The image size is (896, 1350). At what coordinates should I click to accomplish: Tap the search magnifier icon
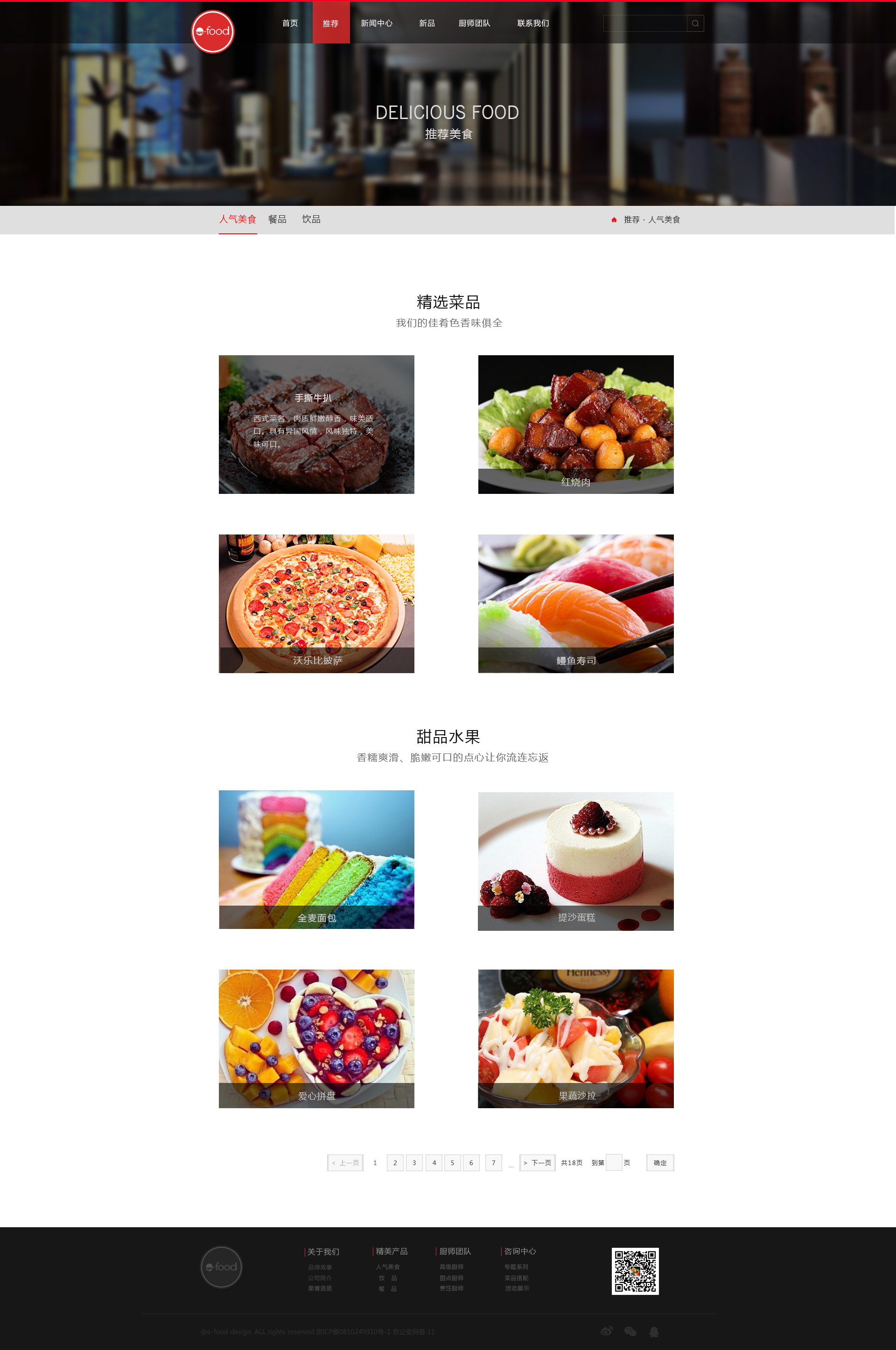[x=695, y=23]
